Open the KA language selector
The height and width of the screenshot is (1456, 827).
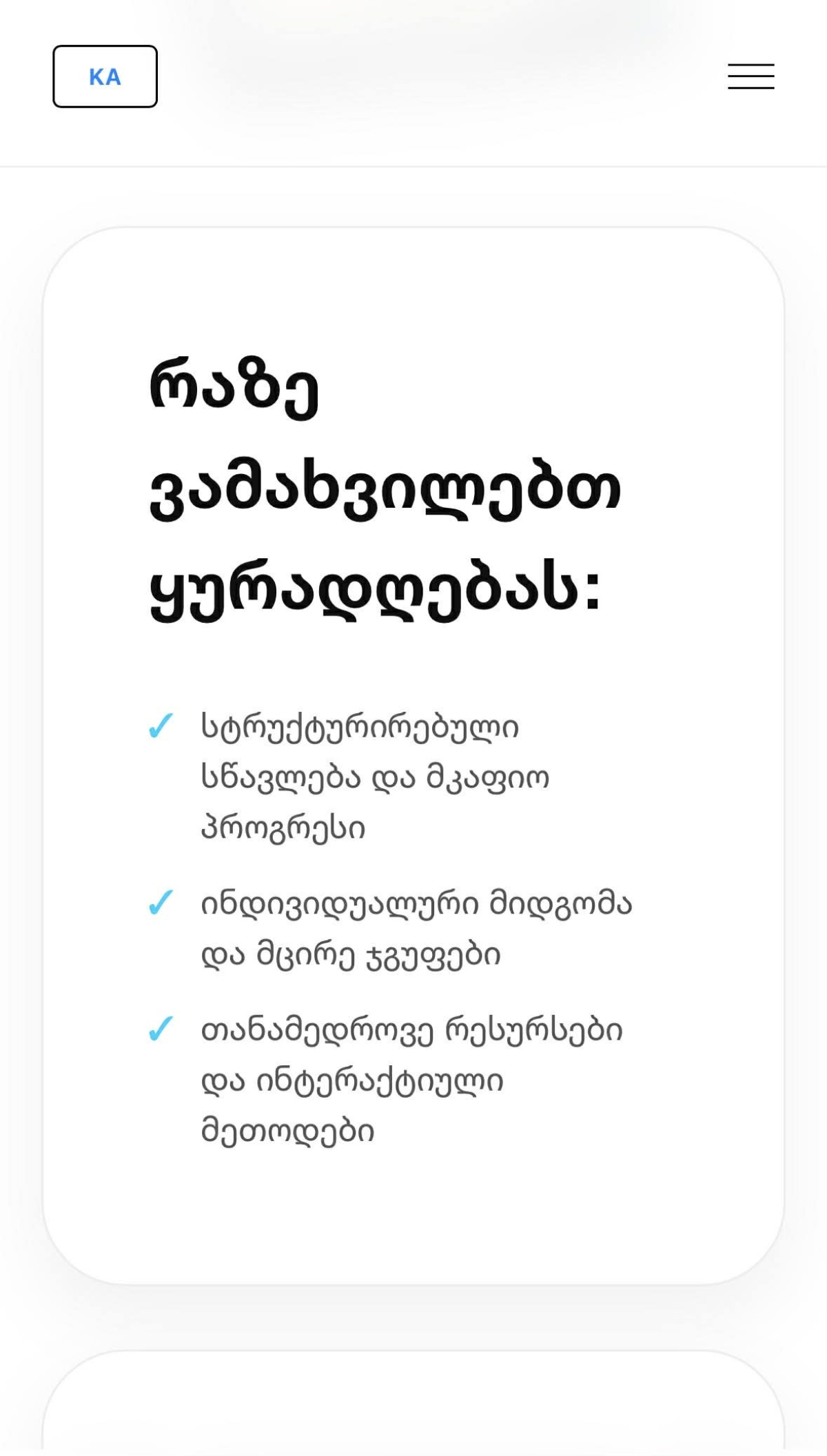105,76
